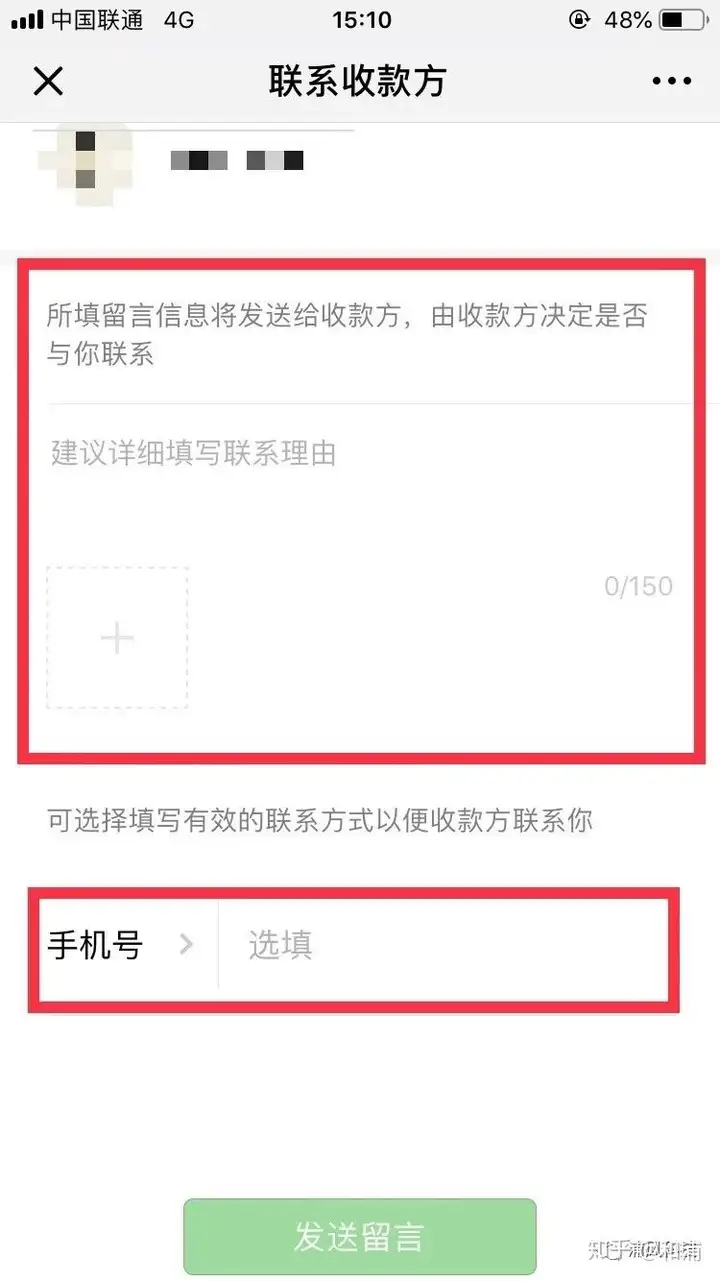
Task: Add an image with the plus box
Action: coord(117,638)
